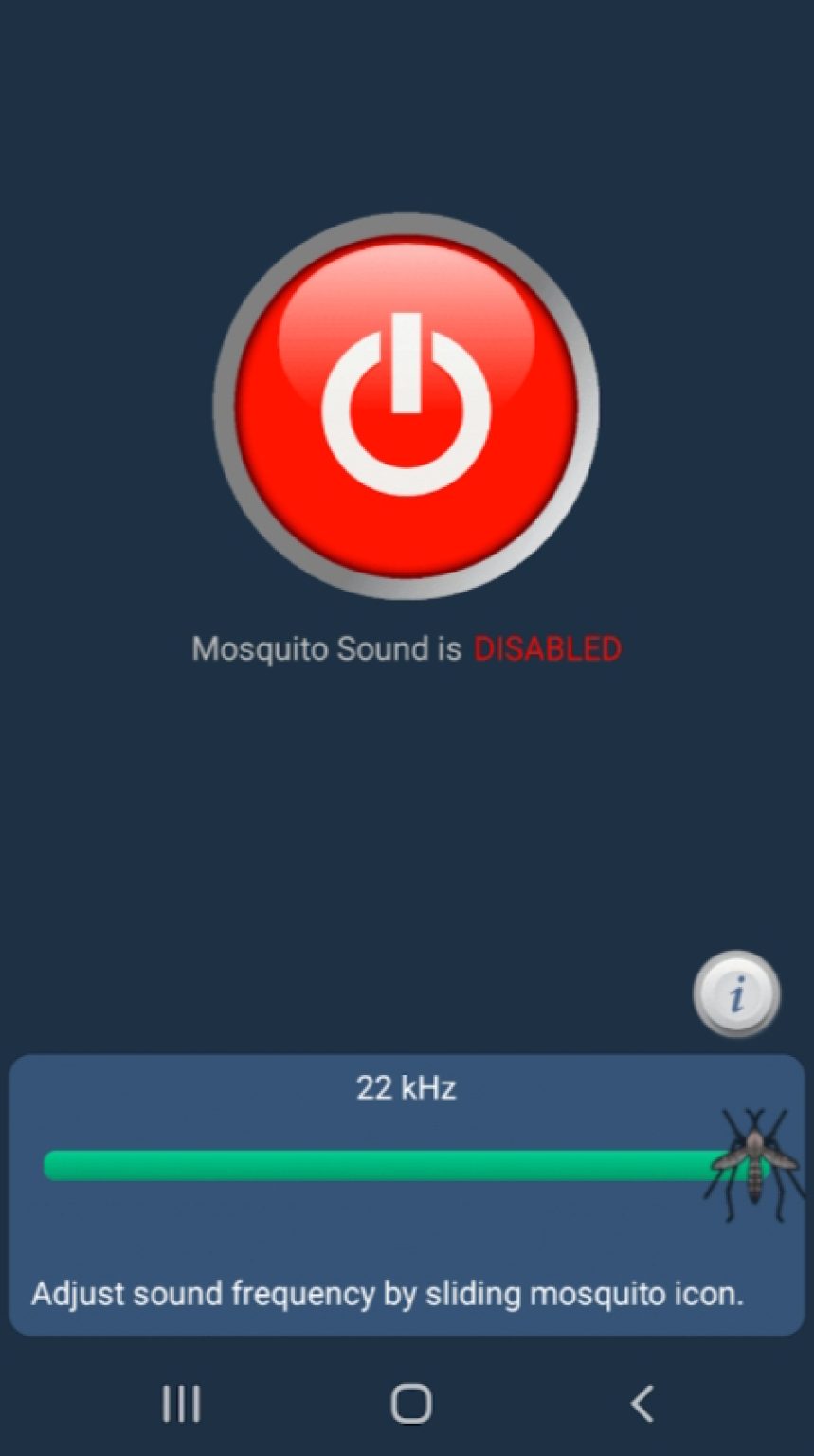Tap the back arrow in the navigation bar
This screenshot has height=1456, width=814.
tap(642, 1404)
